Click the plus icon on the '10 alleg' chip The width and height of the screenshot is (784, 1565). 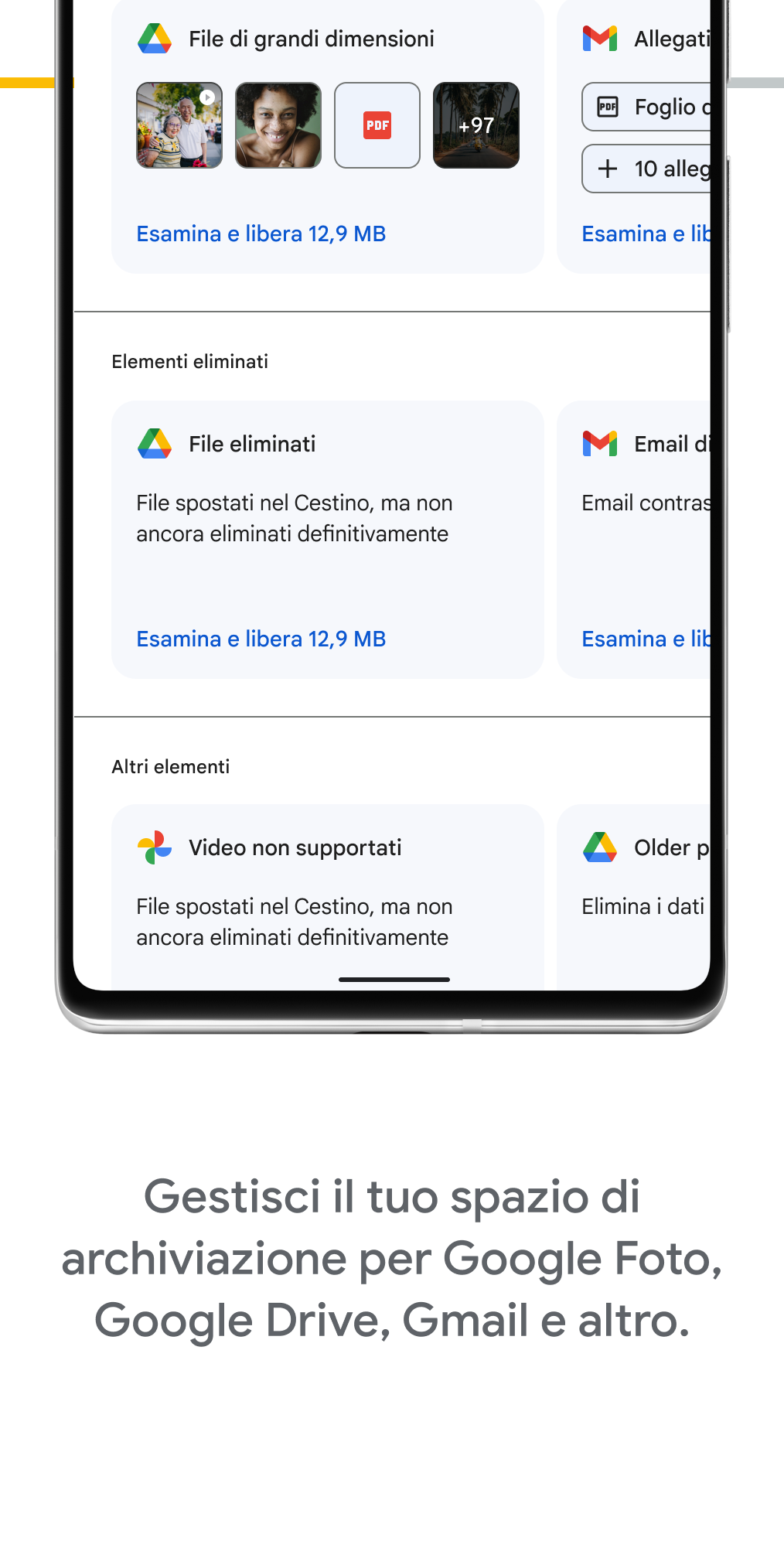pyautogui.click(x=609, y=169)
